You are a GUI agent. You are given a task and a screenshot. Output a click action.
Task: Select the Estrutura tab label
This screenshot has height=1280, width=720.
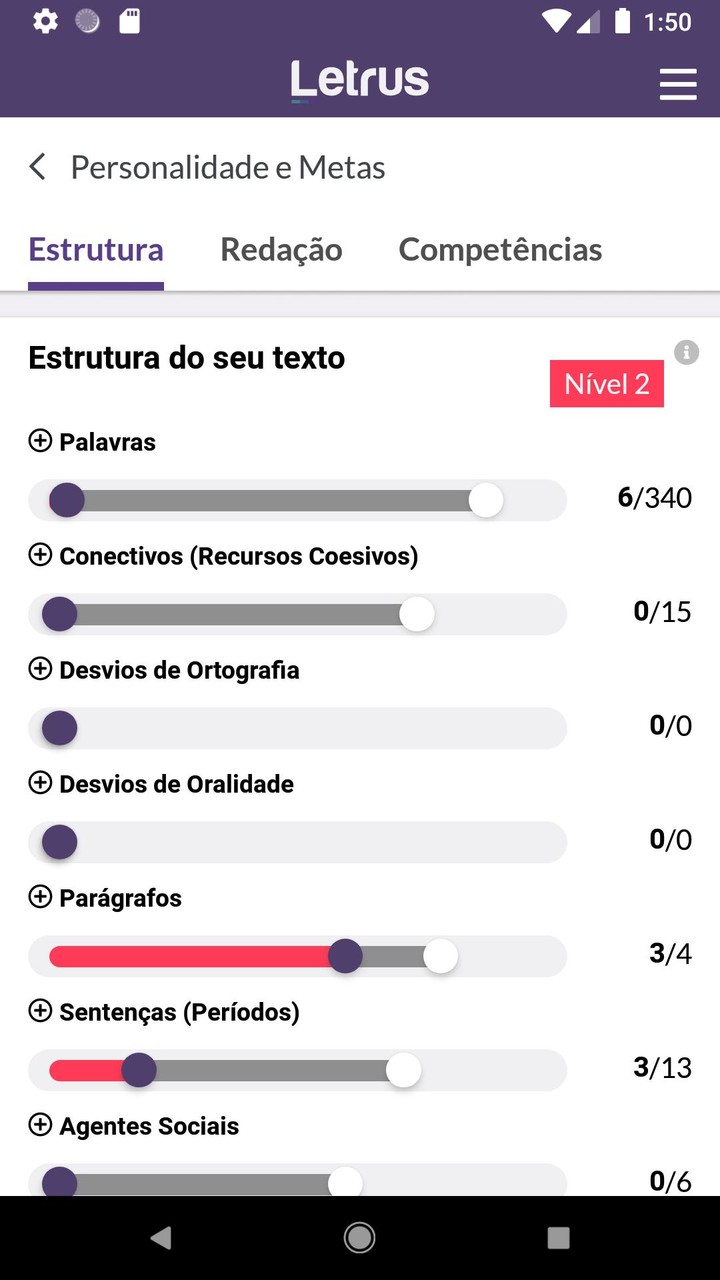[96, 249]
